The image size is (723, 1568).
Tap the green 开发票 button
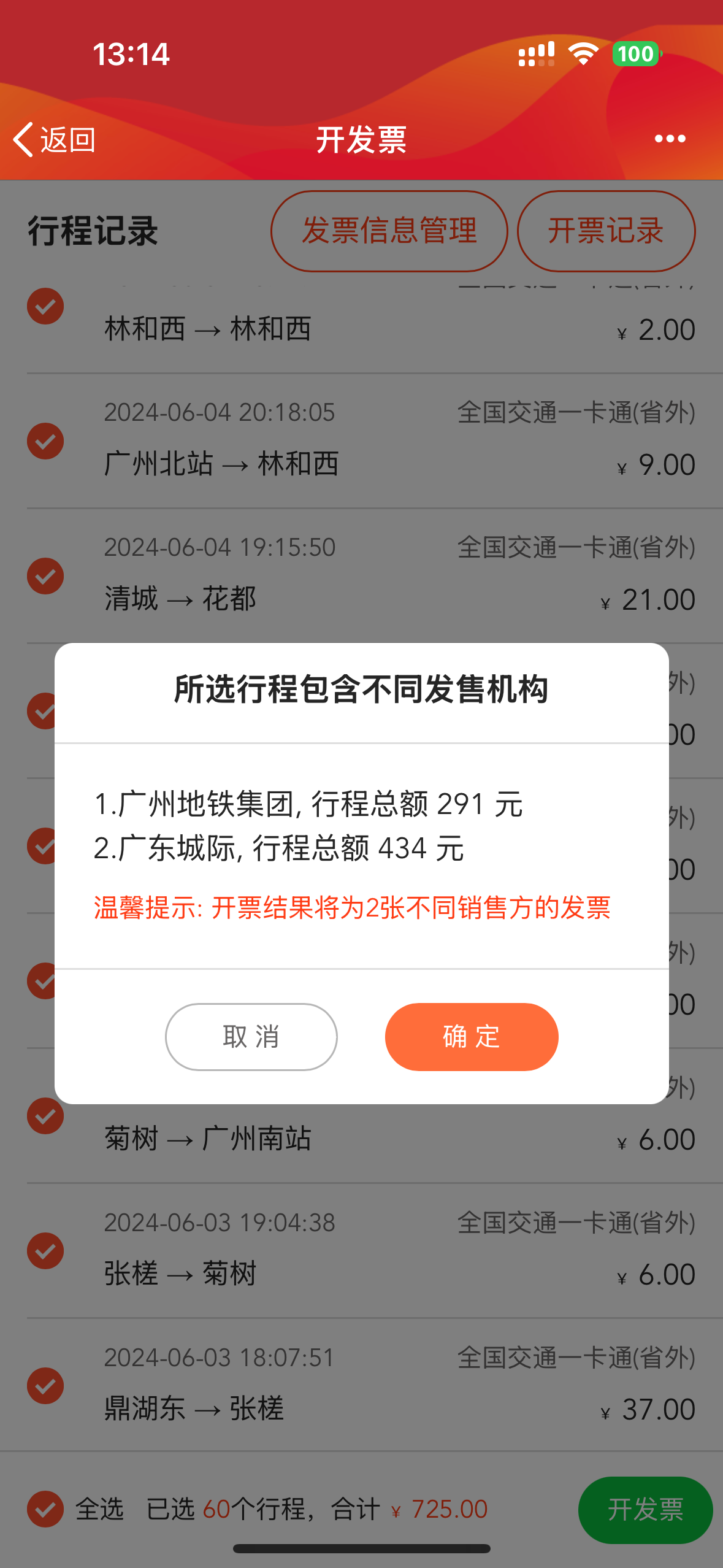click(x=645, y=1510)
